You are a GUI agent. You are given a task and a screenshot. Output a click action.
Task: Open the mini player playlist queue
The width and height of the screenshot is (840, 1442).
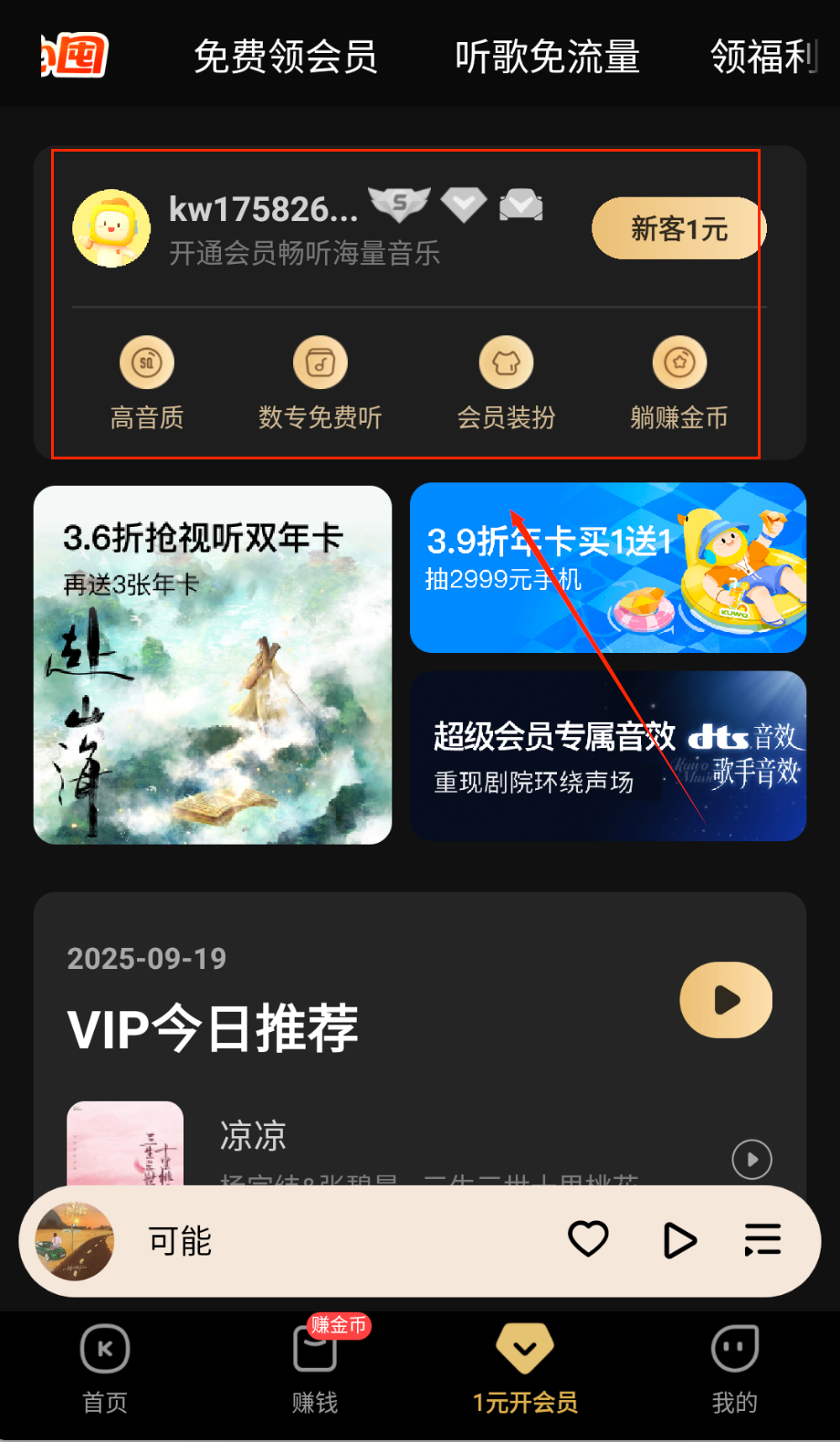click(762, 1240)
